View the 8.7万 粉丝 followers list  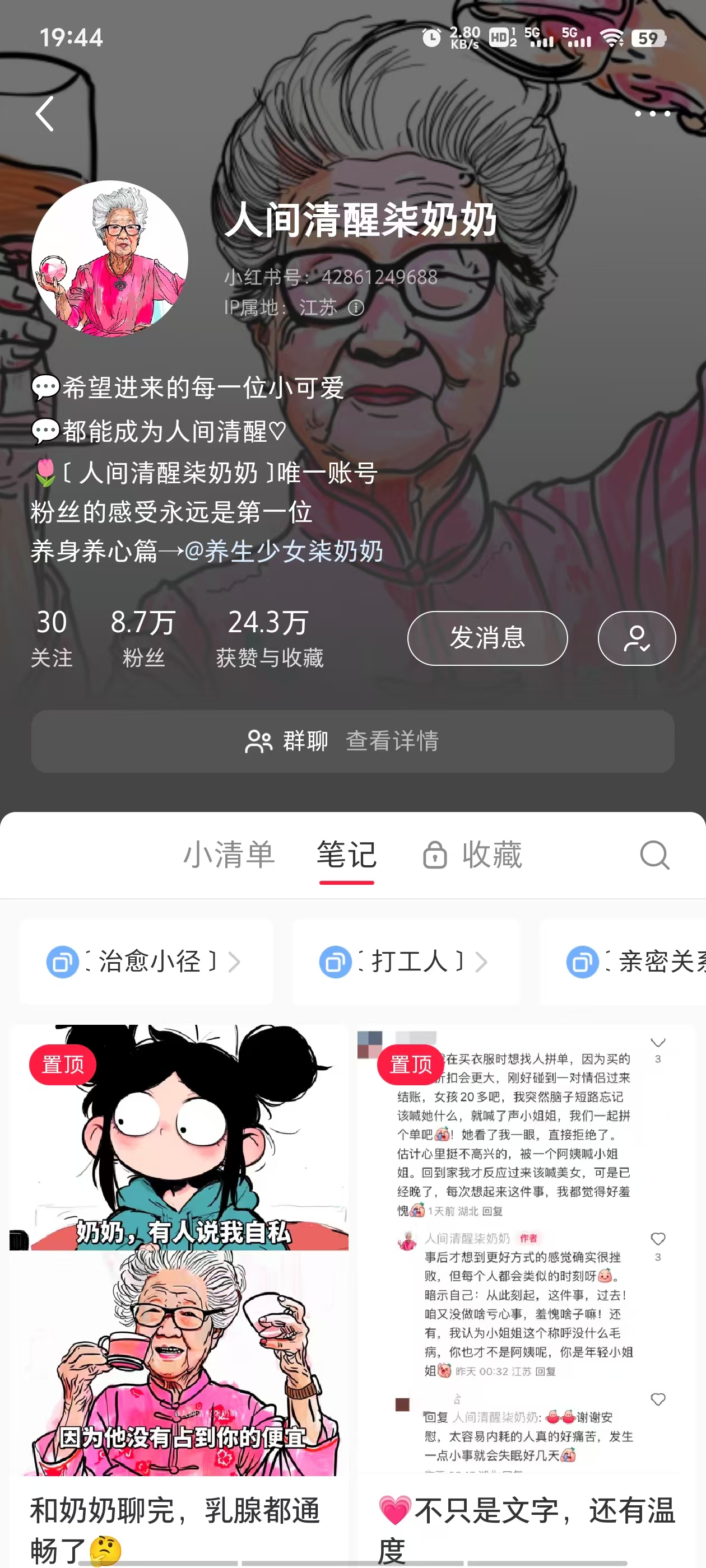[143, 638]
